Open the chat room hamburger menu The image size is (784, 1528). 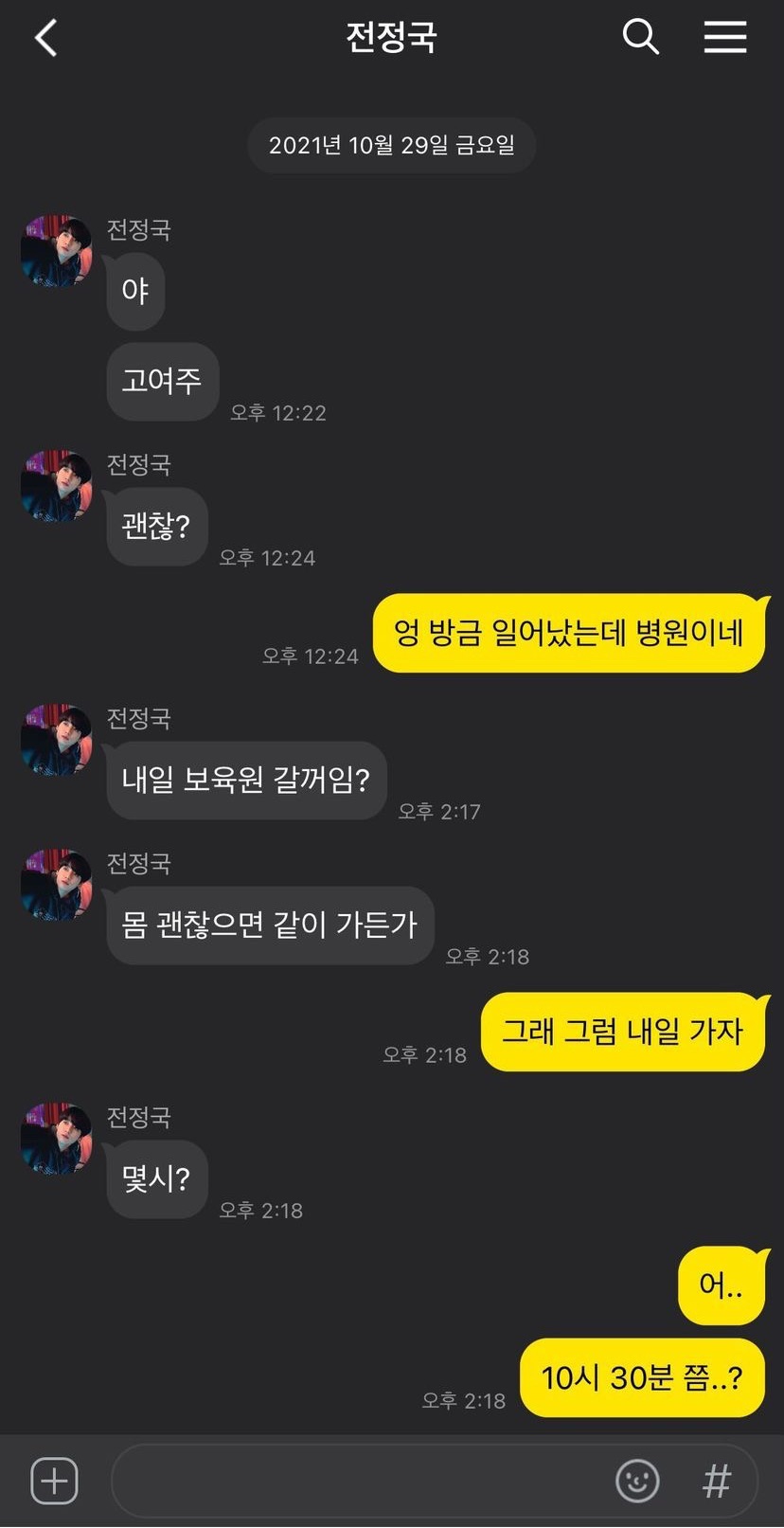[x=725, y=38]
